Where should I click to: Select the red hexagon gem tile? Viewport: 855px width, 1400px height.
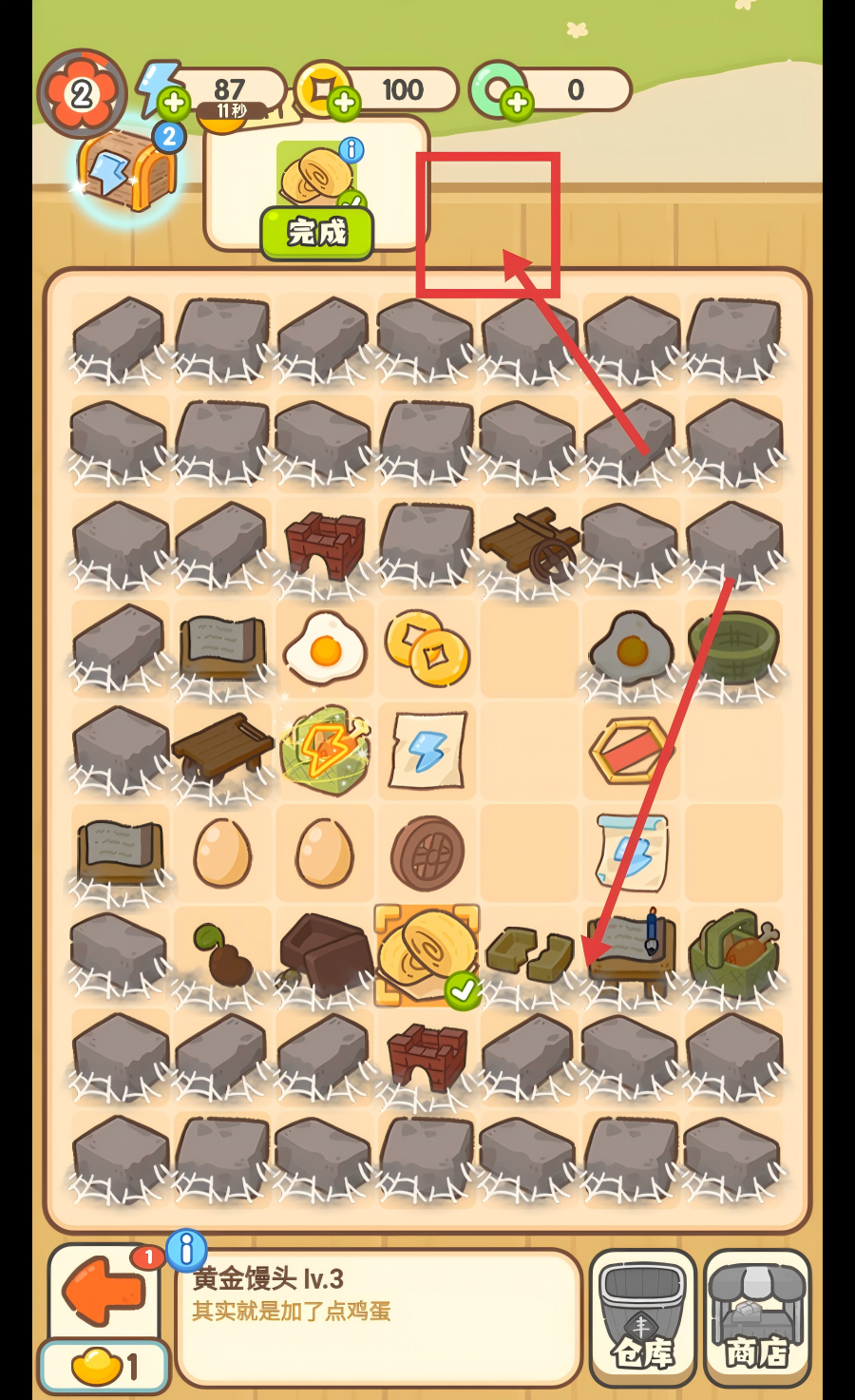pos(631,751)
